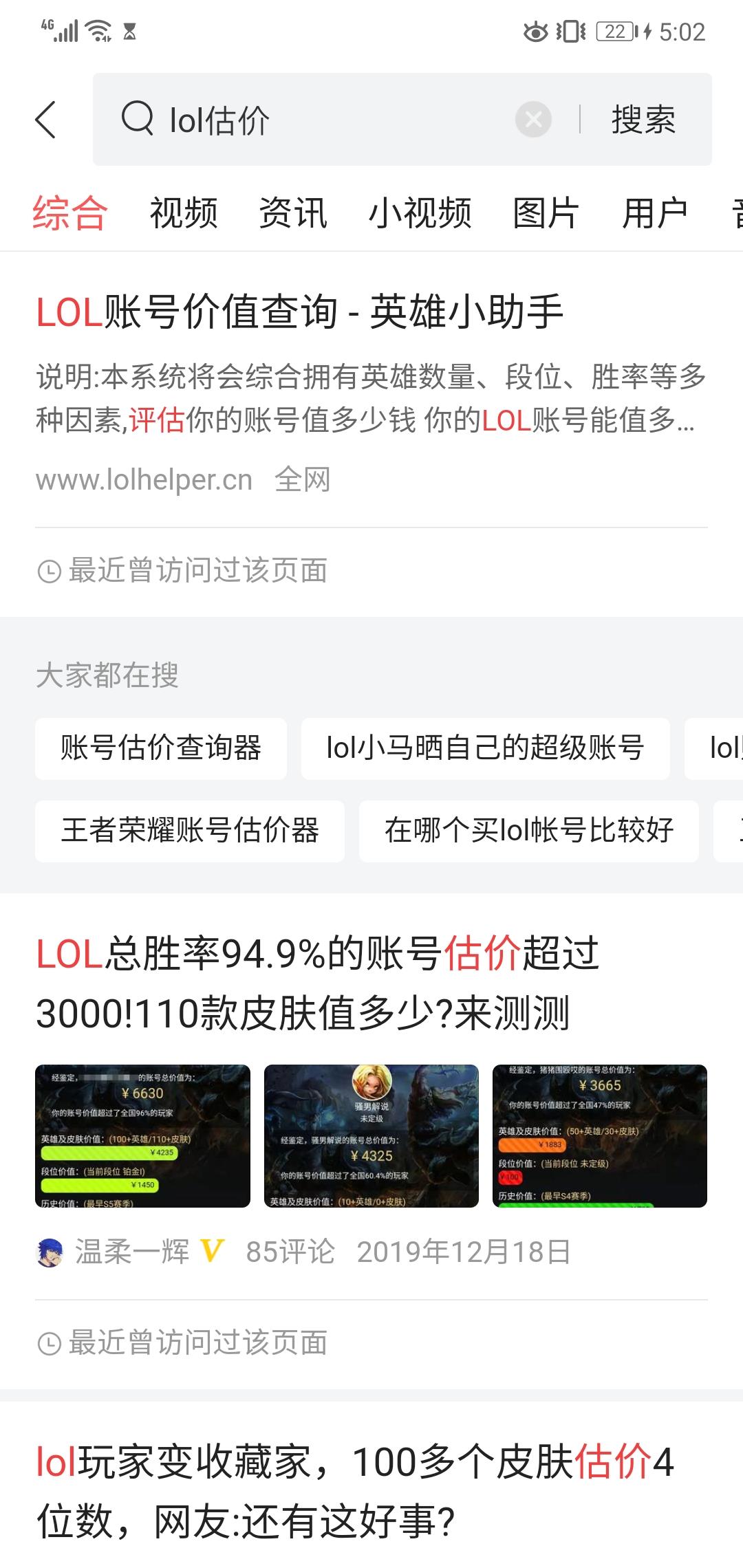The width and height of the screenshot is (743, 1568).
Task: Search suggestion 账号估价查询器
Action: click(161, 748)
